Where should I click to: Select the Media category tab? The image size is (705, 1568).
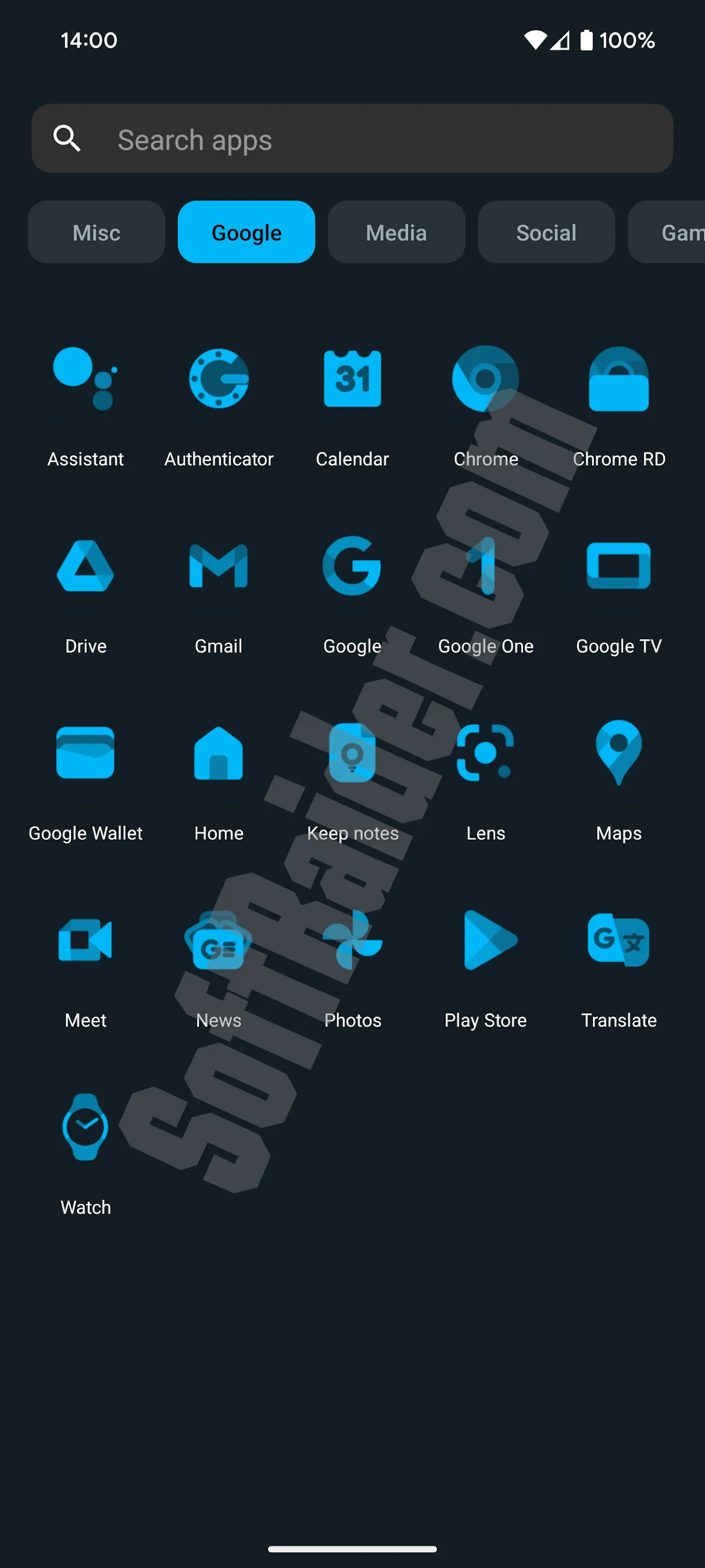coord(396,232)
